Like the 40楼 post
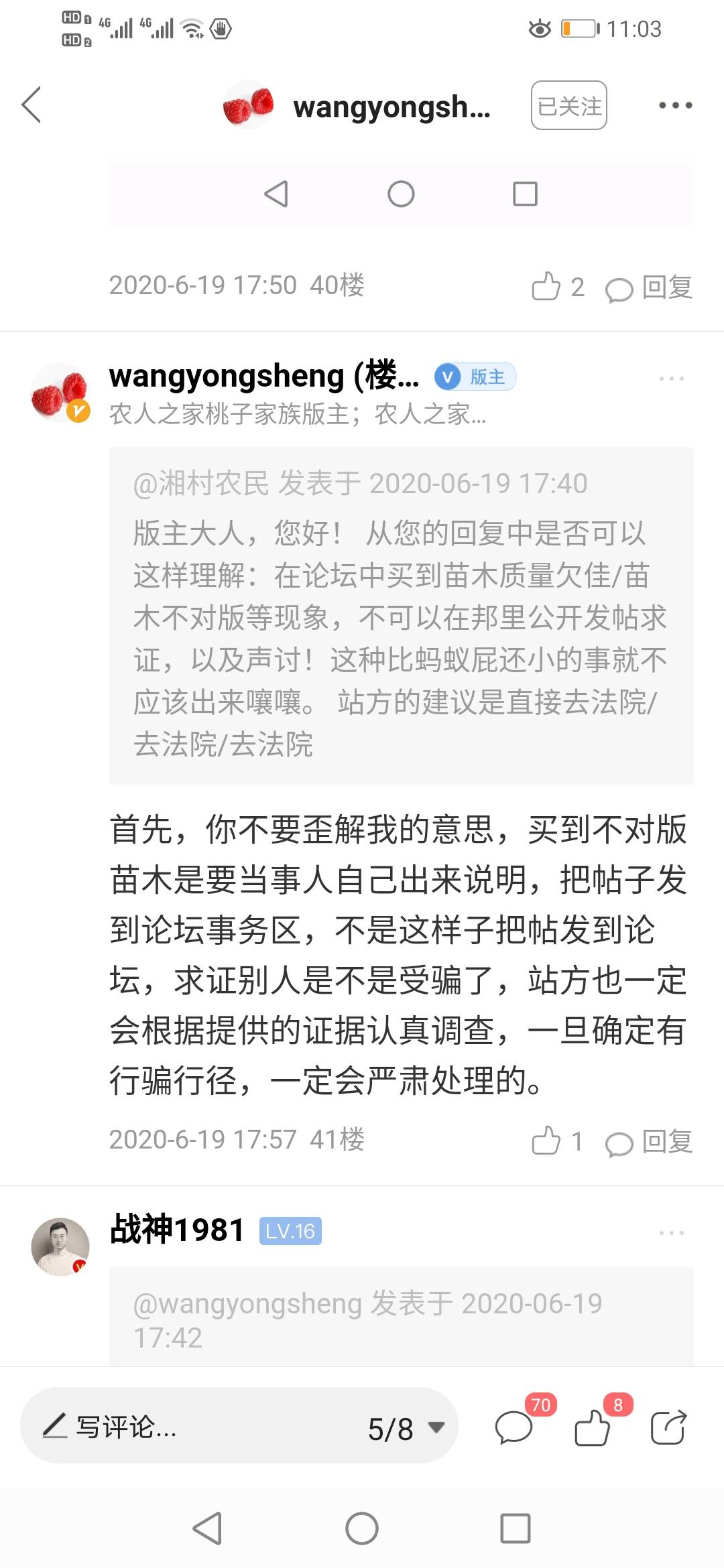 pos(558,287)
